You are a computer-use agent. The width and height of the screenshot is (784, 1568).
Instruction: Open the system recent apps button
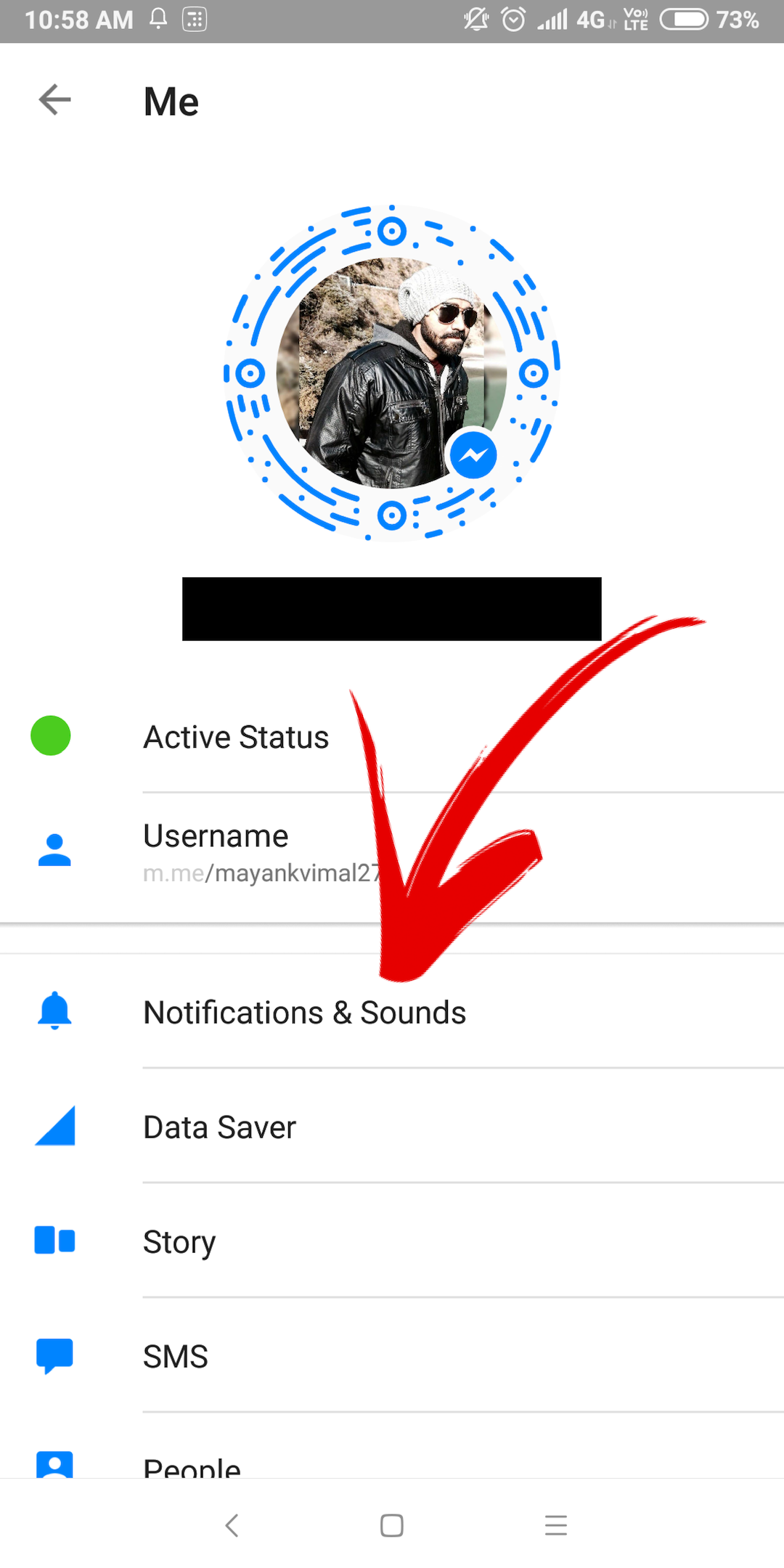click(x=556, y=1525)
